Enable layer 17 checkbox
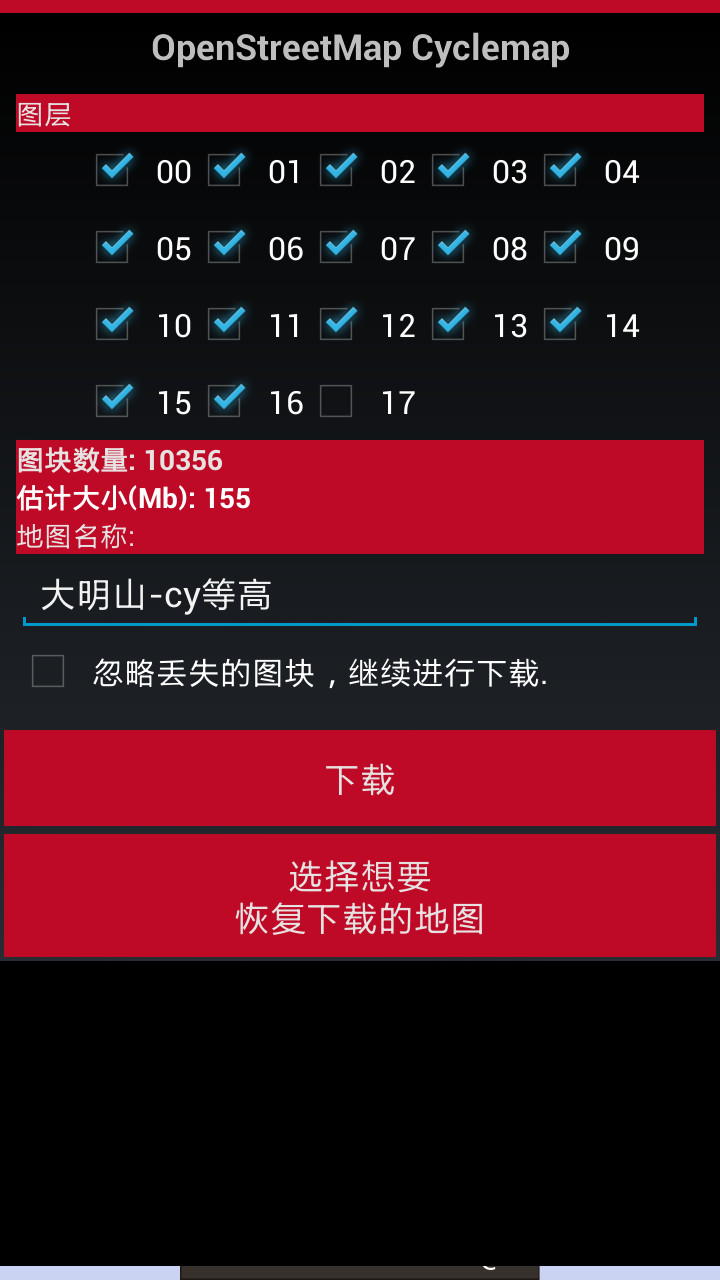The height and width of the screenshot is (1280, 720). [x=337, y=402]
